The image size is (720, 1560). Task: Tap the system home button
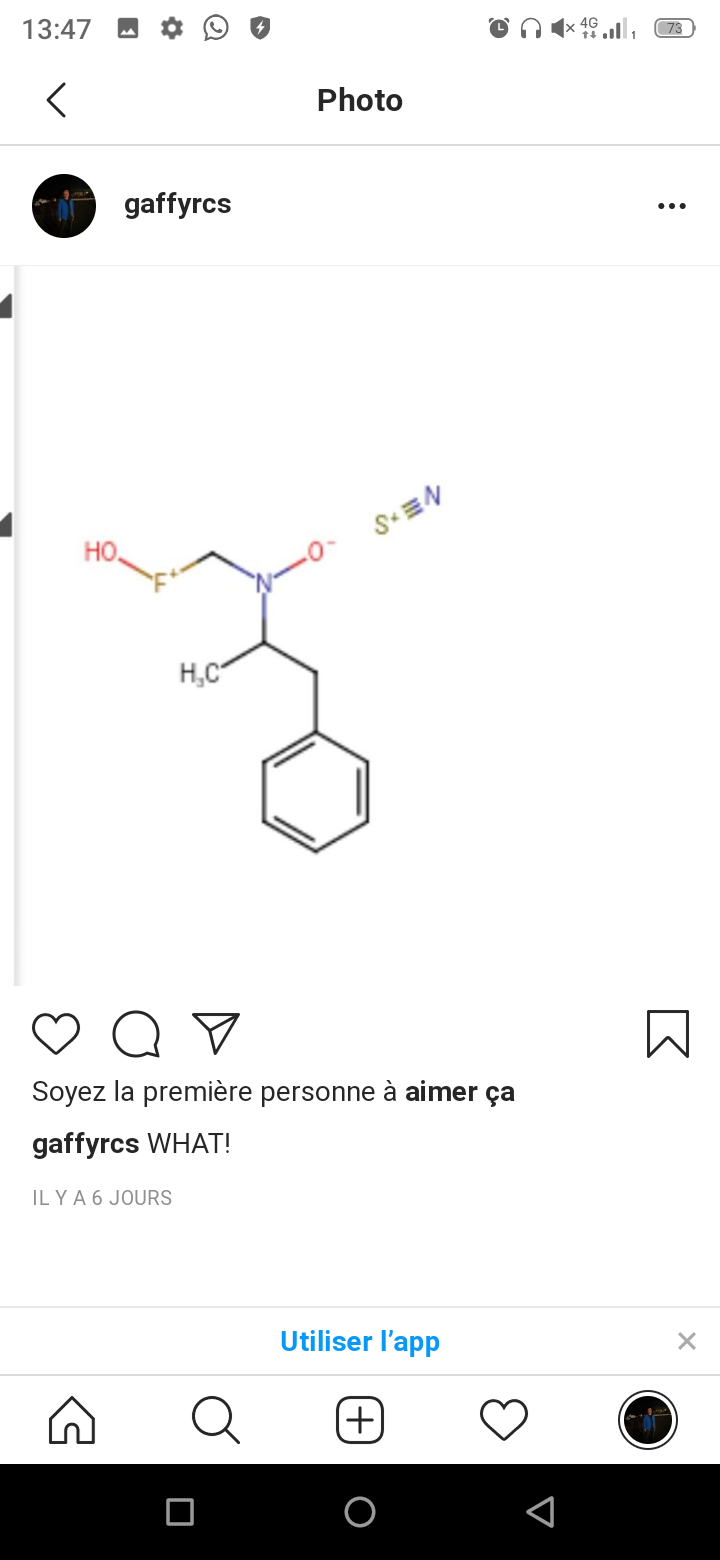[360, 1512]
